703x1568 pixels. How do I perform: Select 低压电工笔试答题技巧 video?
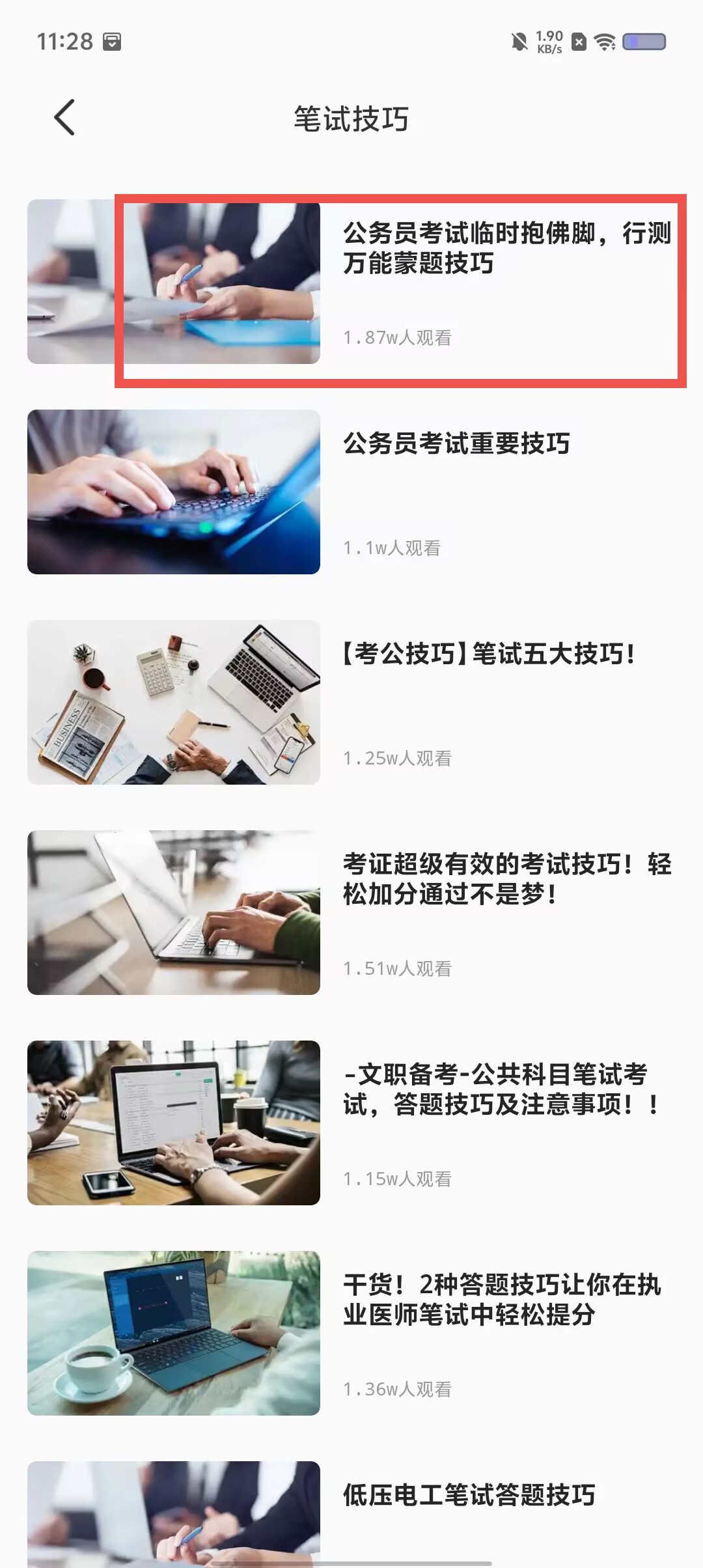pyautogui.click(x=351, y=1515)
